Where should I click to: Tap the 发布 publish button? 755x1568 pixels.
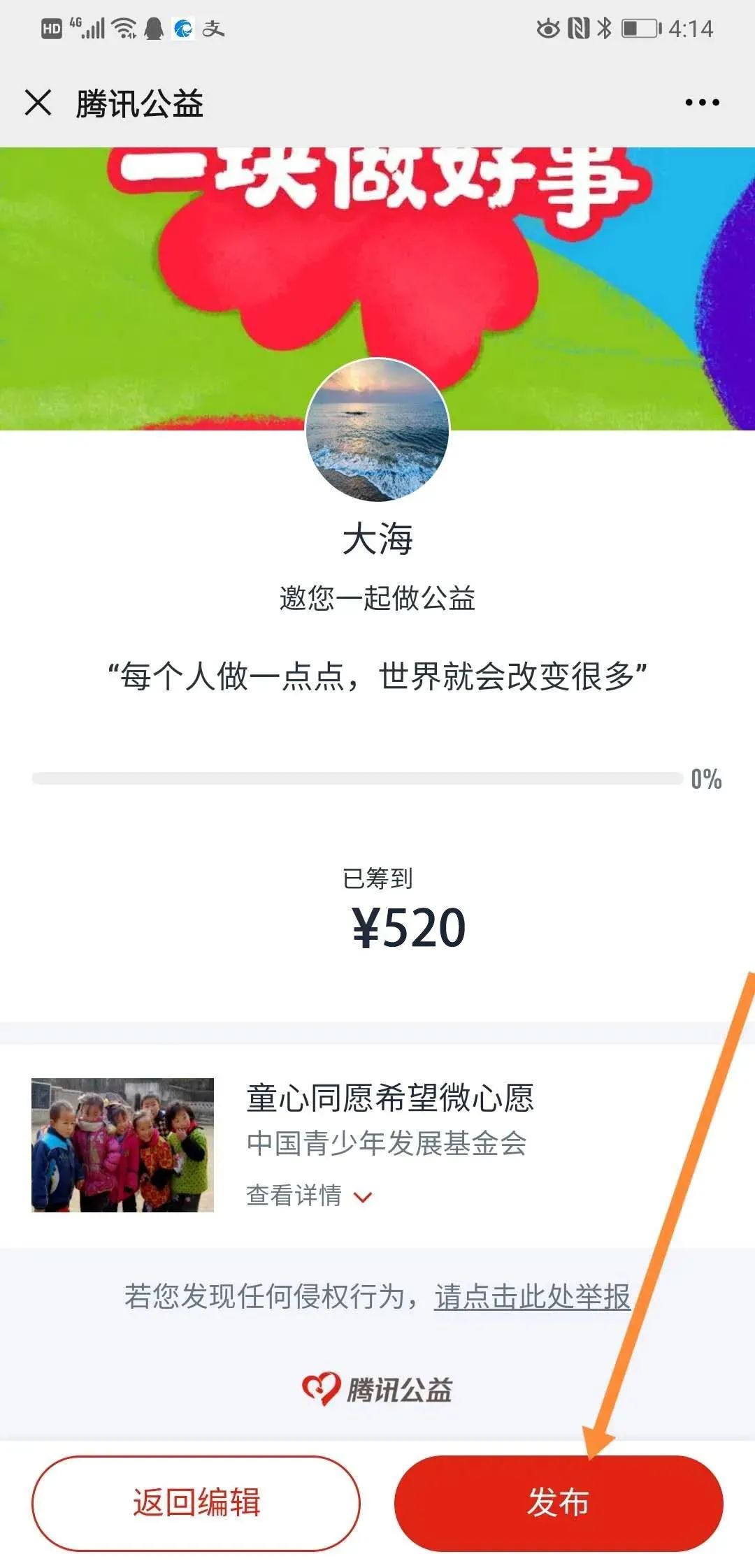coord(558,1502)
